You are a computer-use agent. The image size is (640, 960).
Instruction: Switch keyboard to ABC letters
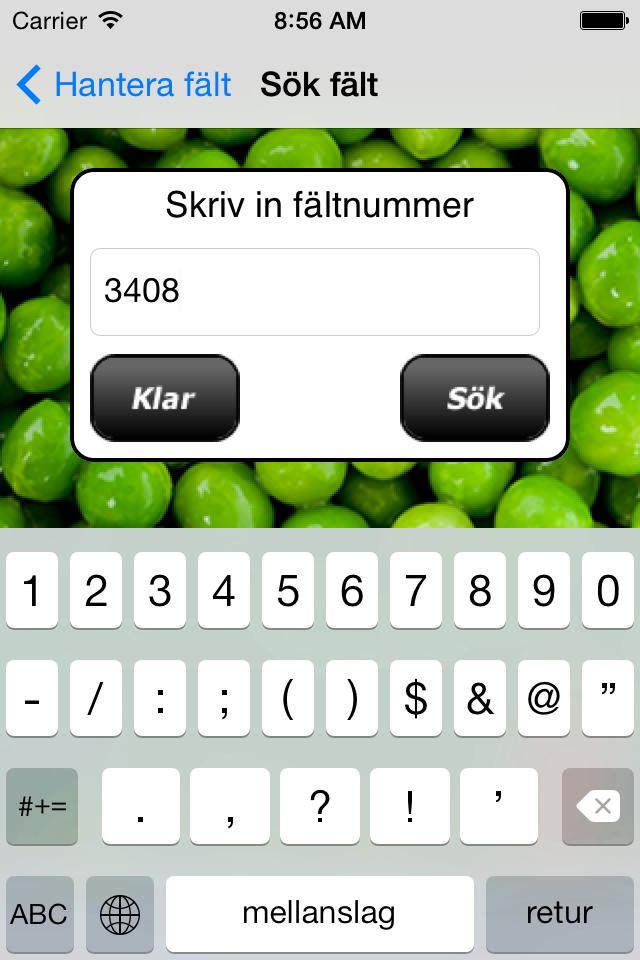pos(40,913)
